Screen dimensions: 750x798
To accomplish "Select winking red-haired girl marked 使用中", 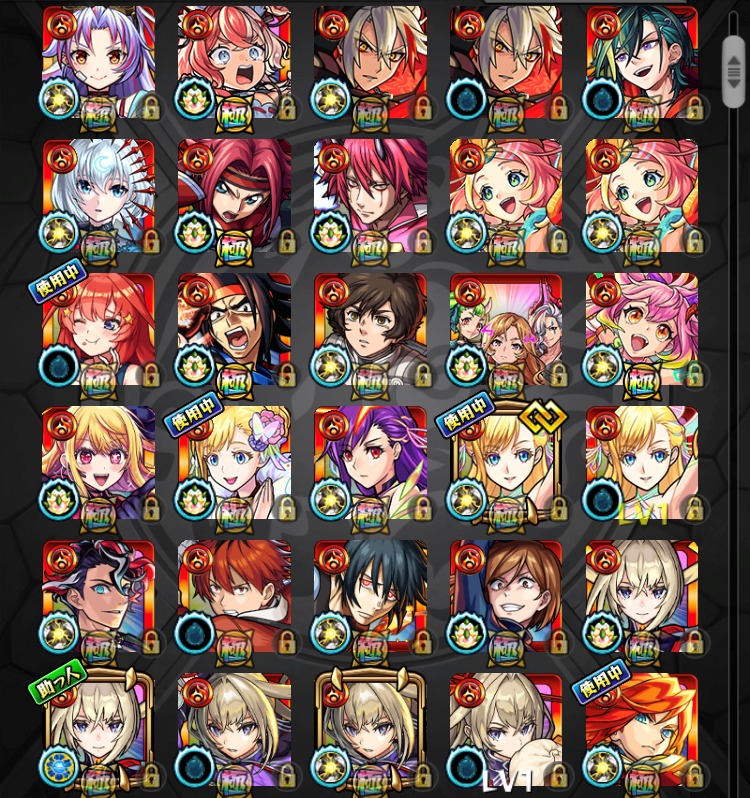I will click(98, 330).
